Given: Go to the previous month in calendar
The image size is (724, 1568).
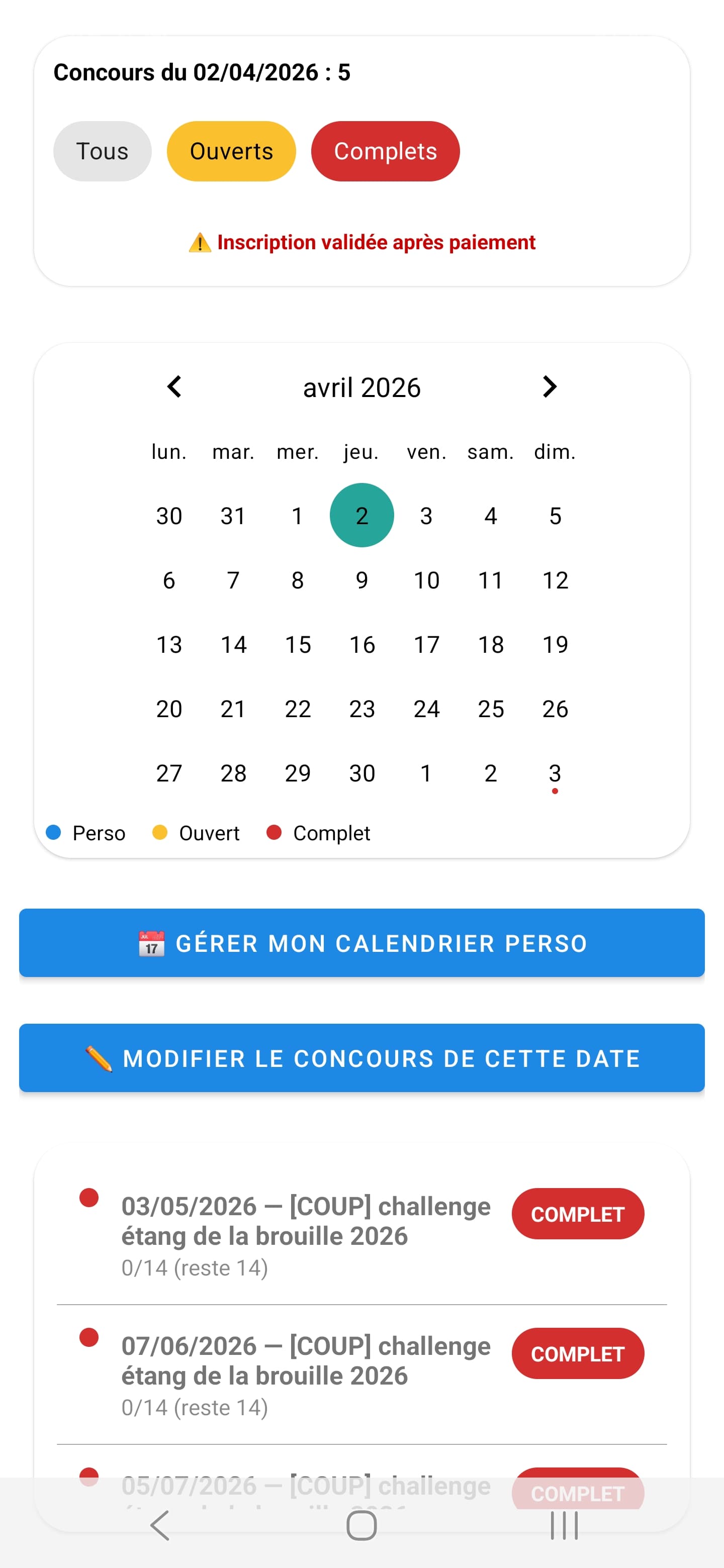Looking at the screenshot, I should click(x=174, y=387).
